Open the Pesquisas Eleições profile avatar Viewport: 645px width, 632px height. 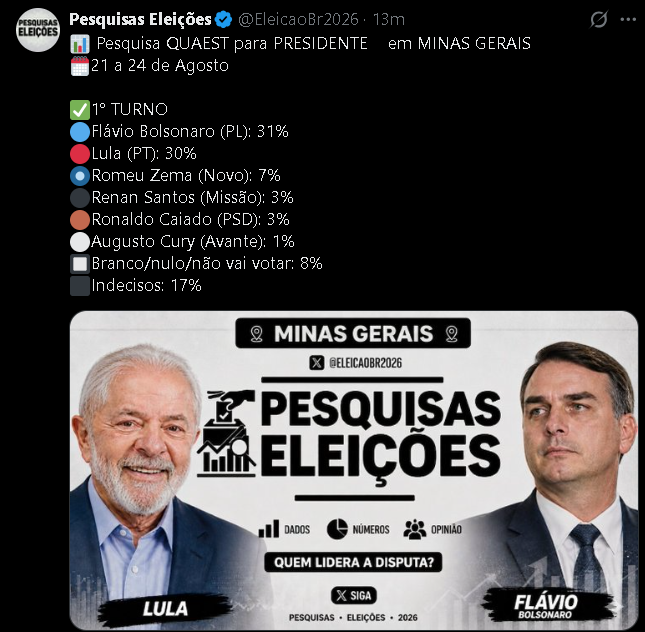38,30
